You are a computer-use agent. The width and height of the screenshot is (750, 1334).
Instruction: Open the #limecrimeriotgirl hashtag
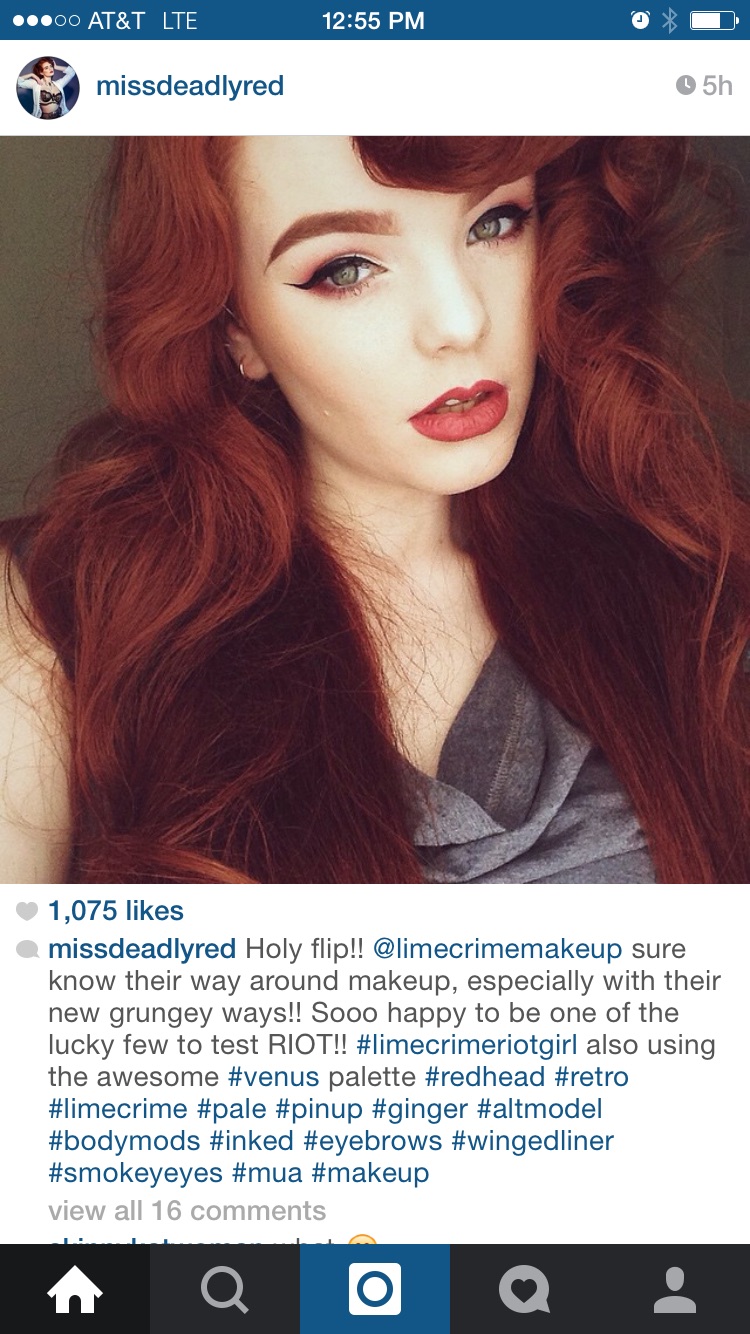[466, 1045]
